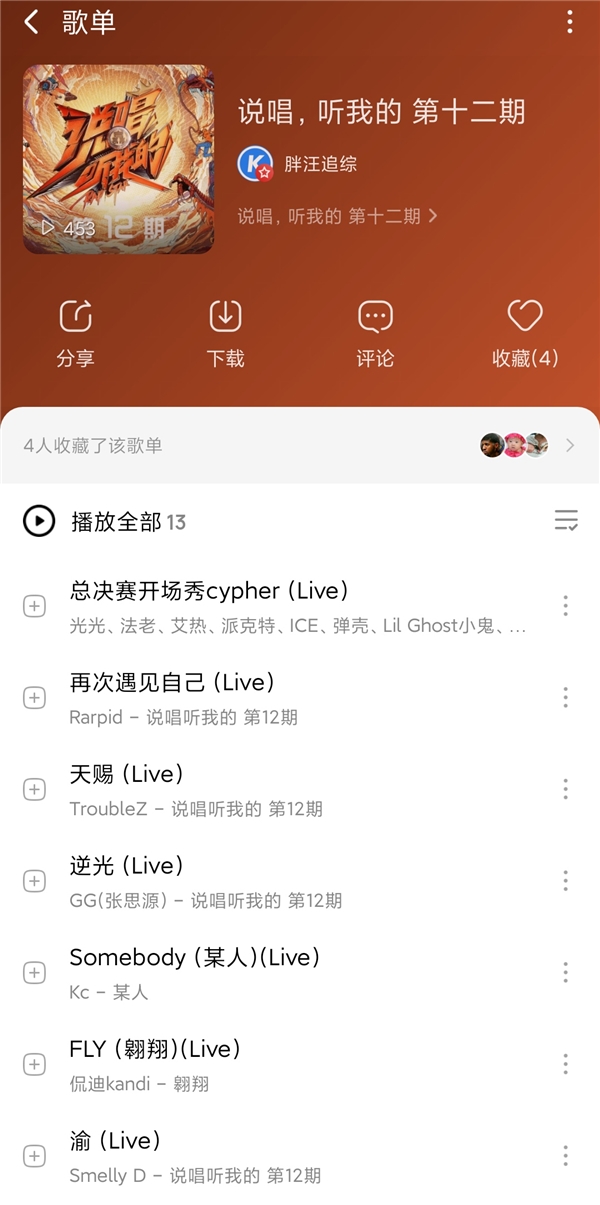This screenshot has height=1205, width=600.
Task: Download the playlist with 下载
Action: (x=226, y=333)
